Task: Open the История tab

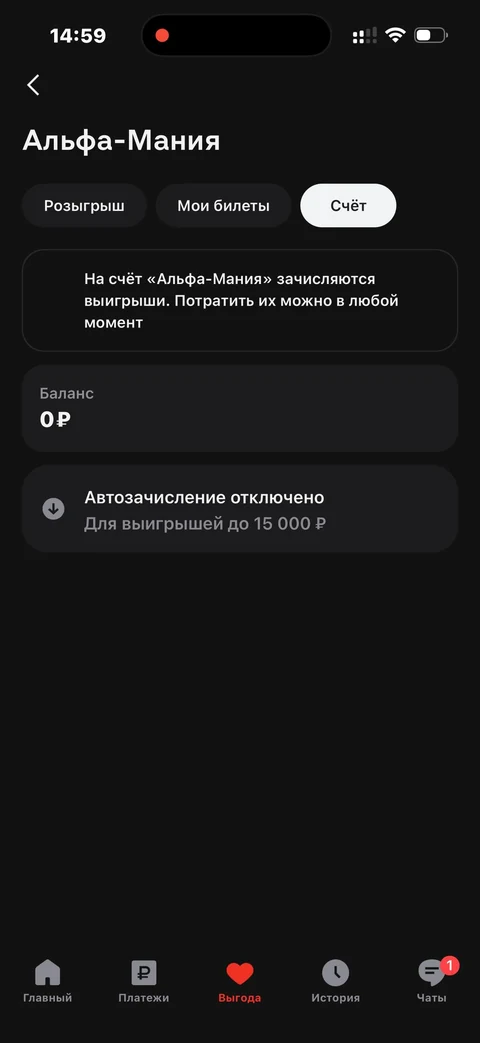Action: coord(336,980)
